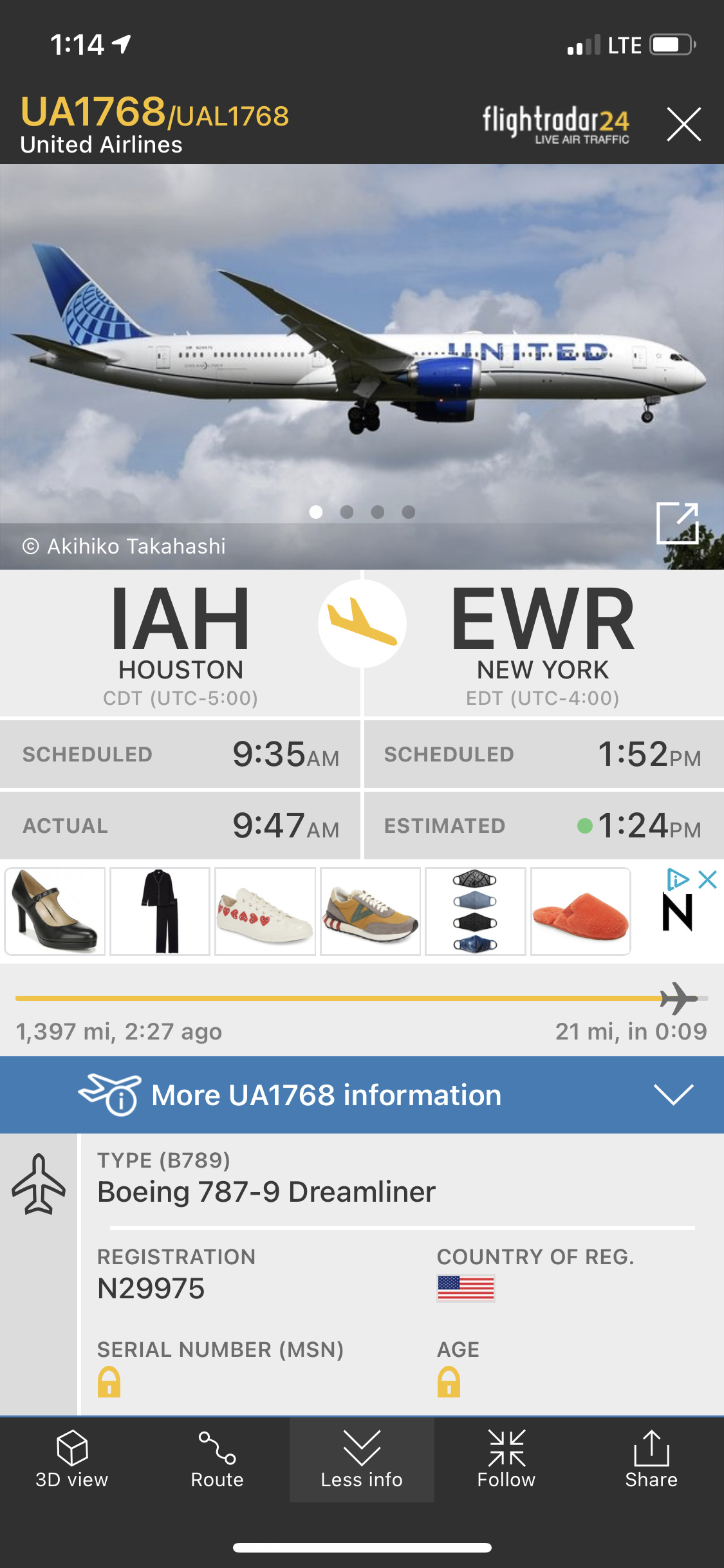
Task: Share flight UA1768
Action: (651, 1459)
